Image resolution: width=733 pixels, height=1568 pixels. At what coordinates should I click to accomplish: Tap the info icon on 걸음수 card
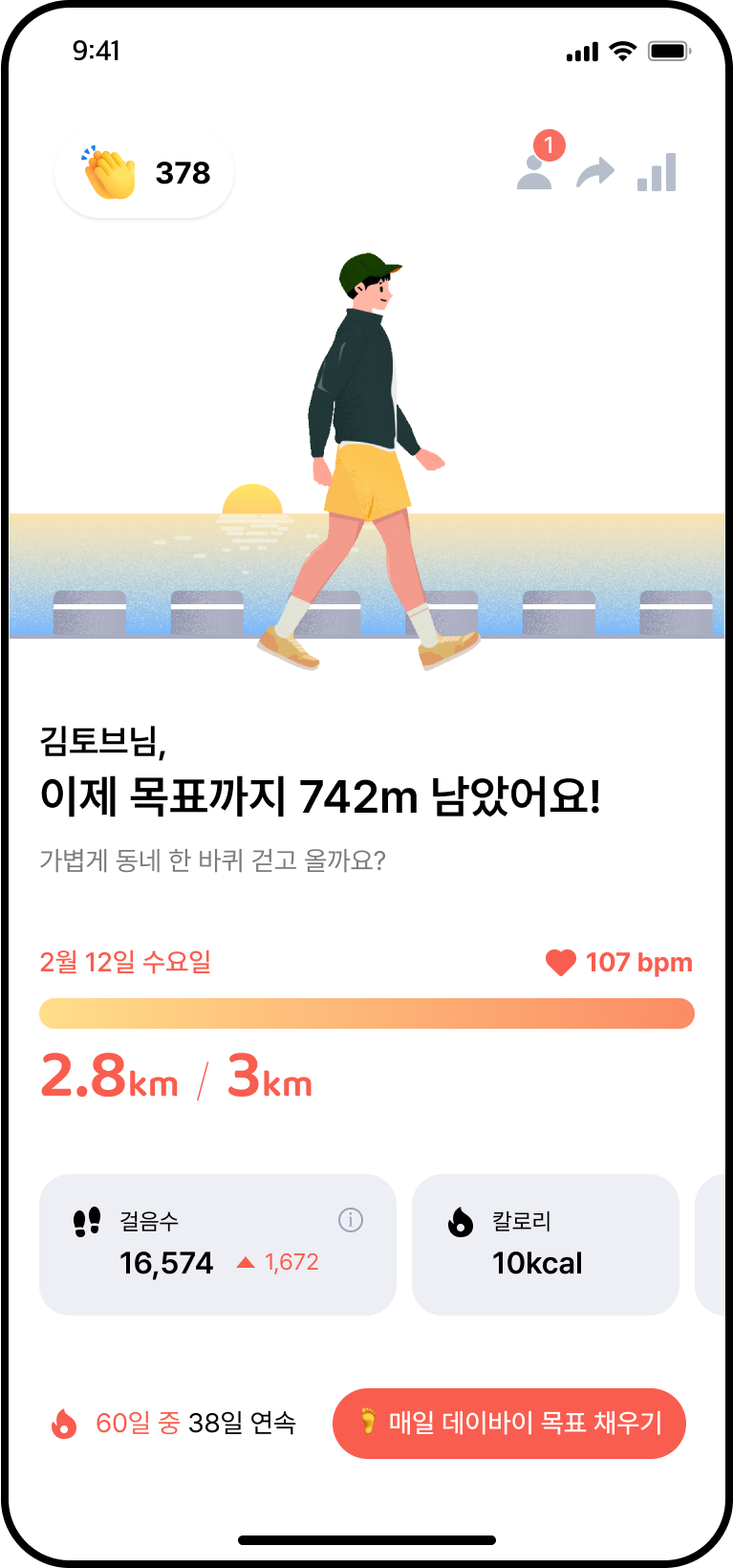point(351,1220)
